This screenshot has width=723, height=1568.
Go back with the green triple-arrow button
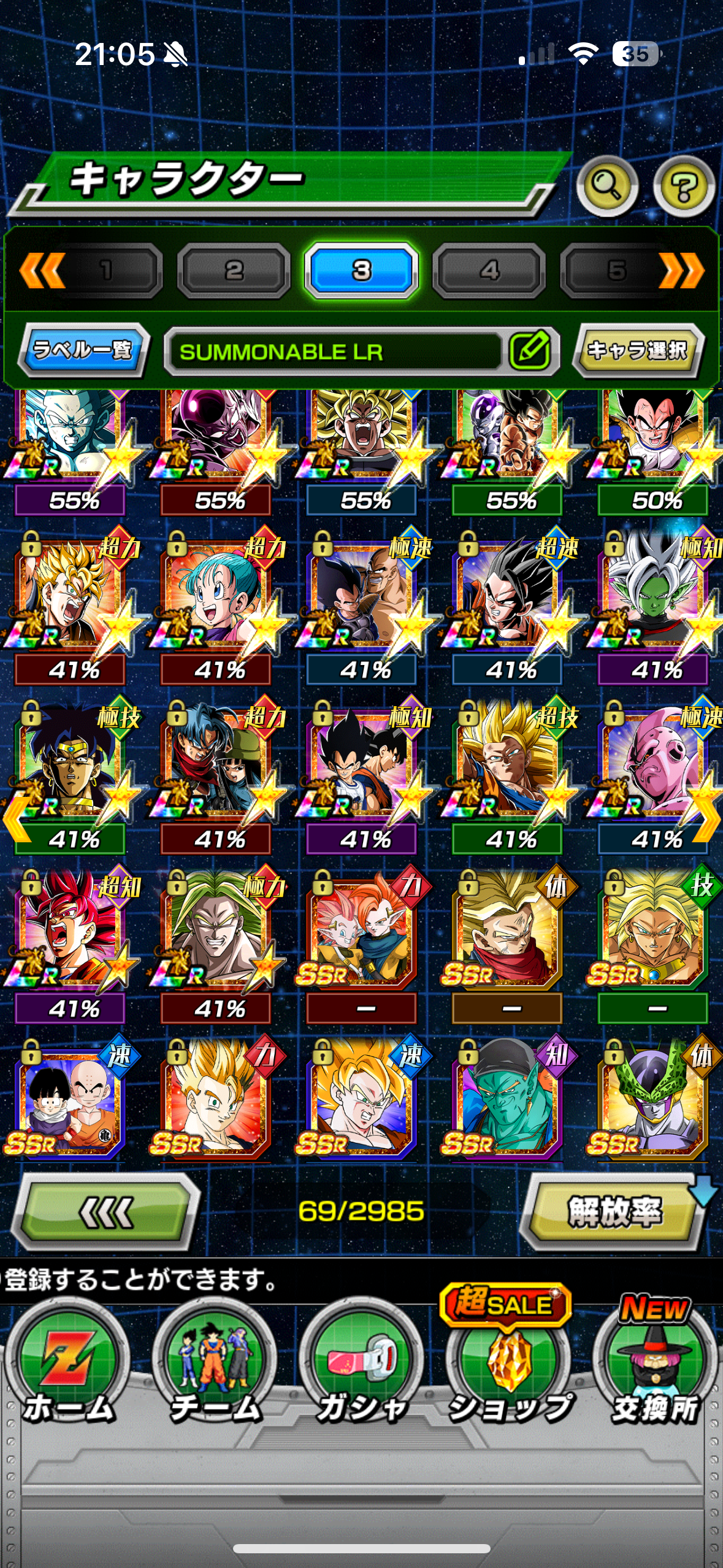tap(105, 1212)
